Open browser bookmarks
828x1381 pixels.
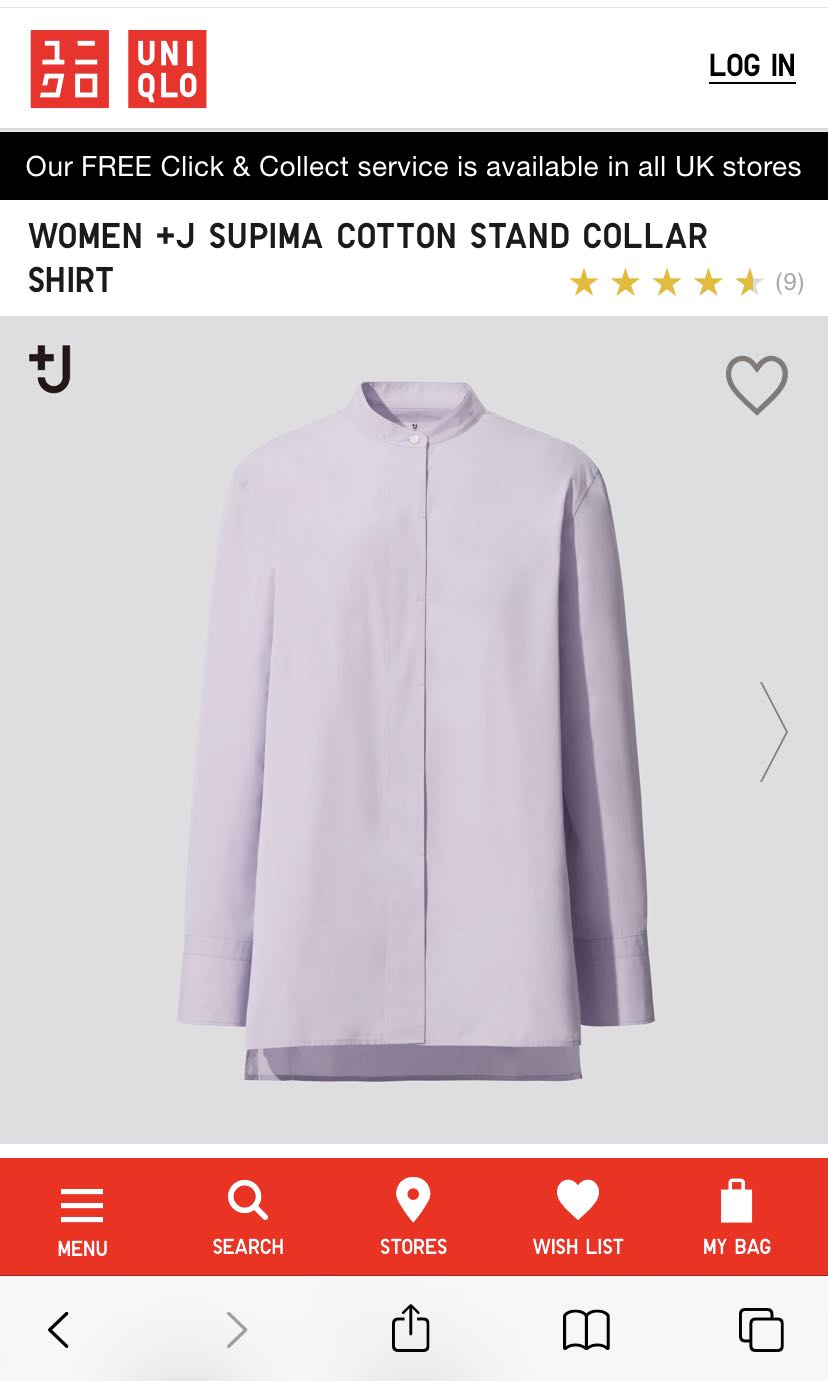(x=586, y=1330)
